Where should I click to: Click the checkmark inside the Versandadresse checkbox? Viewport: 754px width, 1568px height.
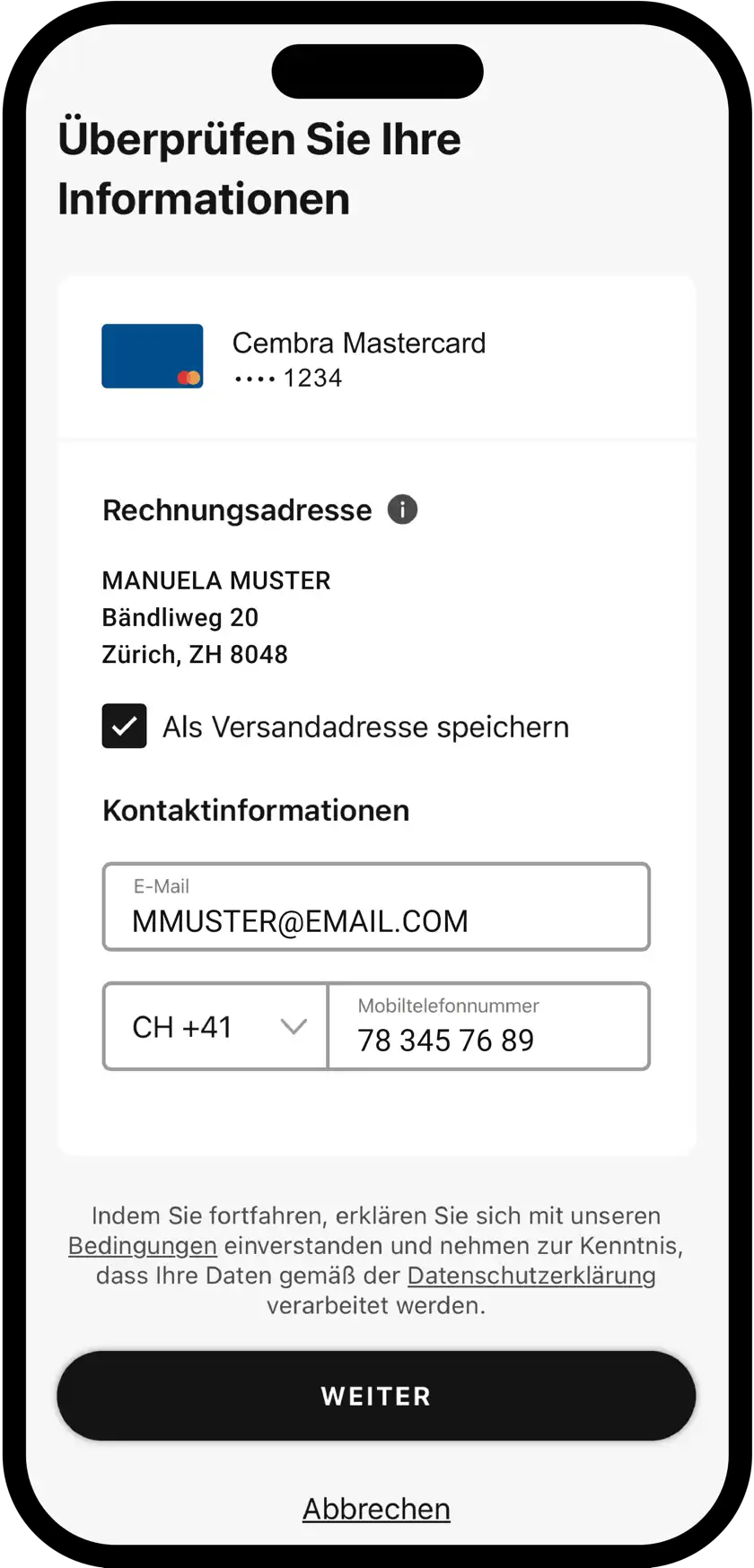[124, 727]
